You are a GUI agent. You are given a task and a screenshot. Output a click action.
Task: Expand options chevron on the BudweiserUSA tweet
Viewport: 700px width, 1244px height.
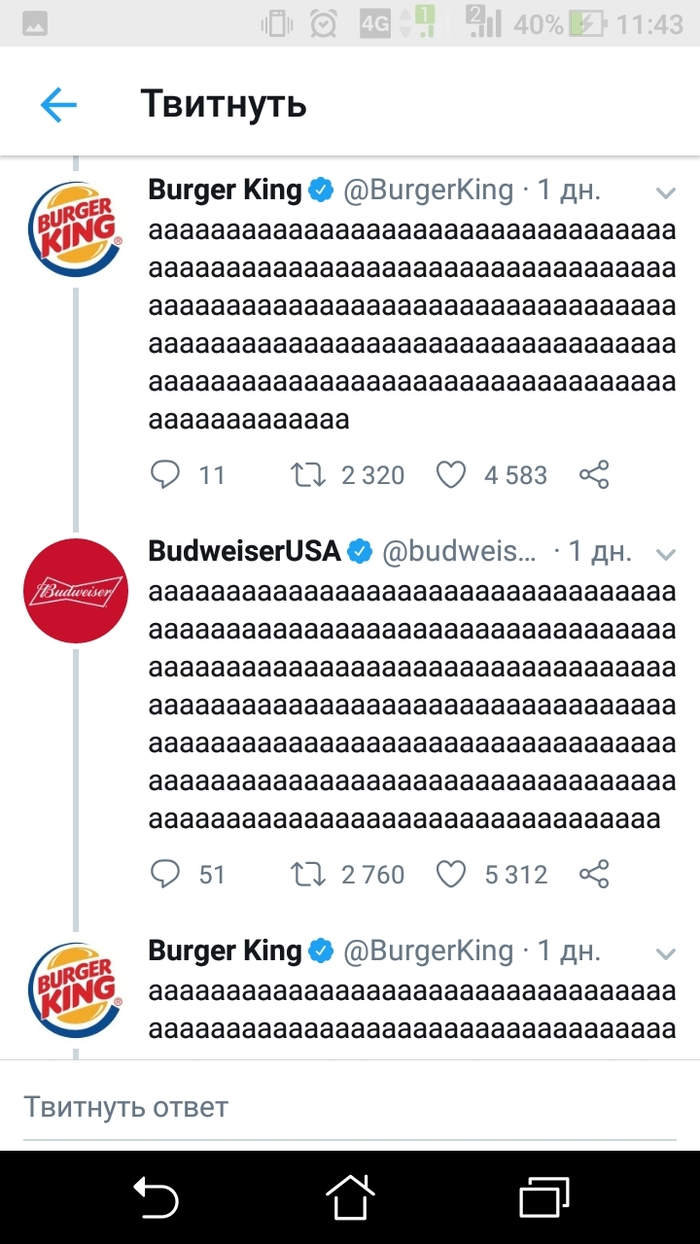(665, 553)
